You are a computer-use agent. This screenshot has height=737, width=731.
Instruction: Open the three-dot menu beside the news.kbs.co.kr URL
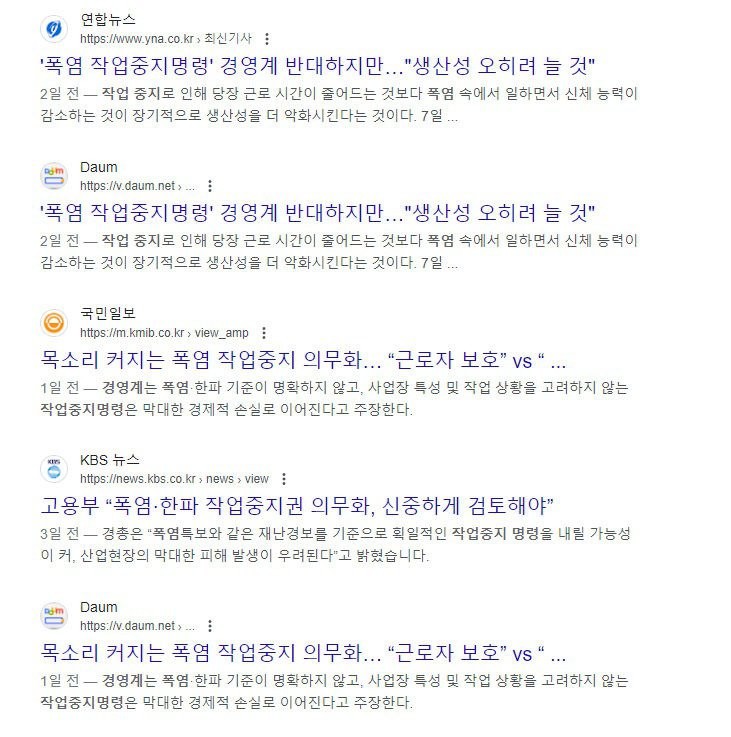284,479
